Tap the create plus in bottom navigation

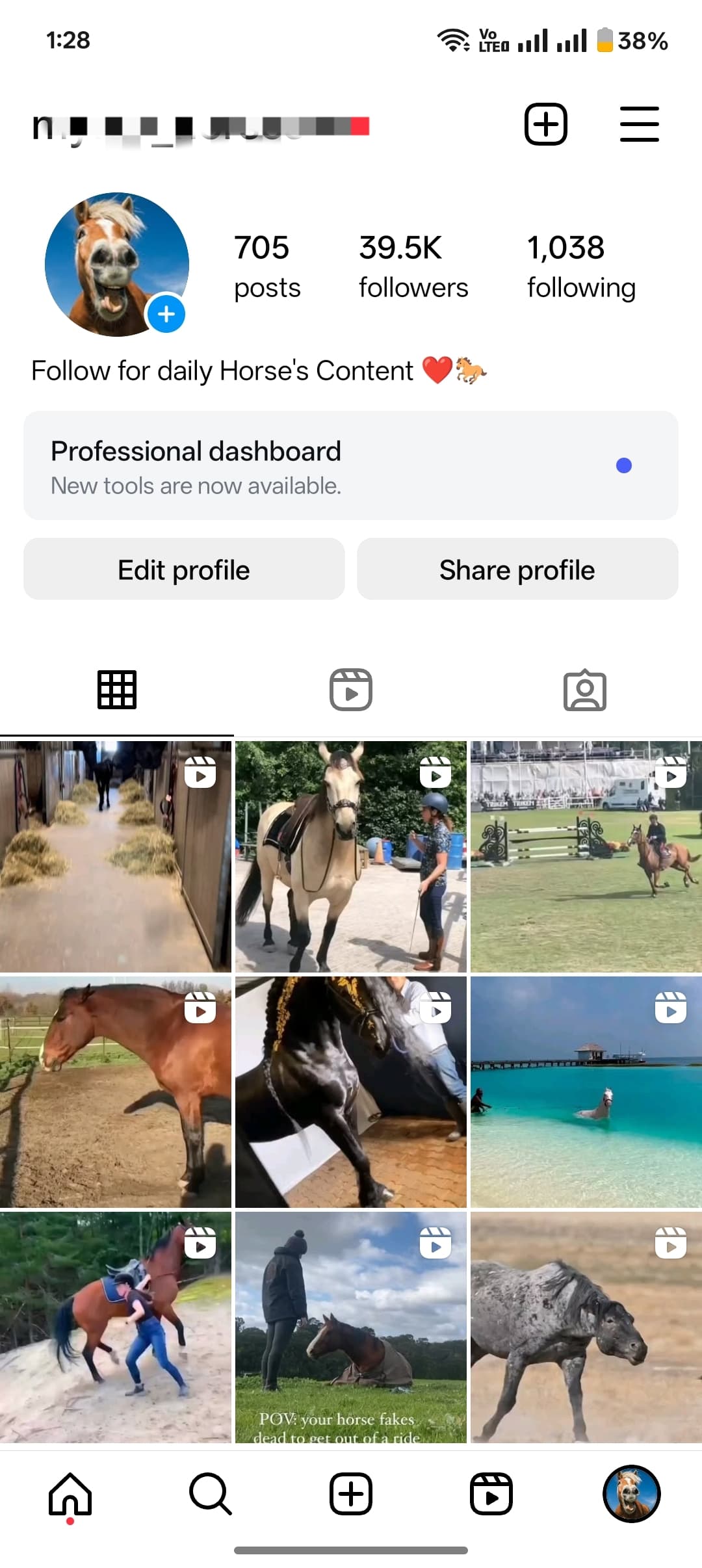click(x=351, y=1494)
